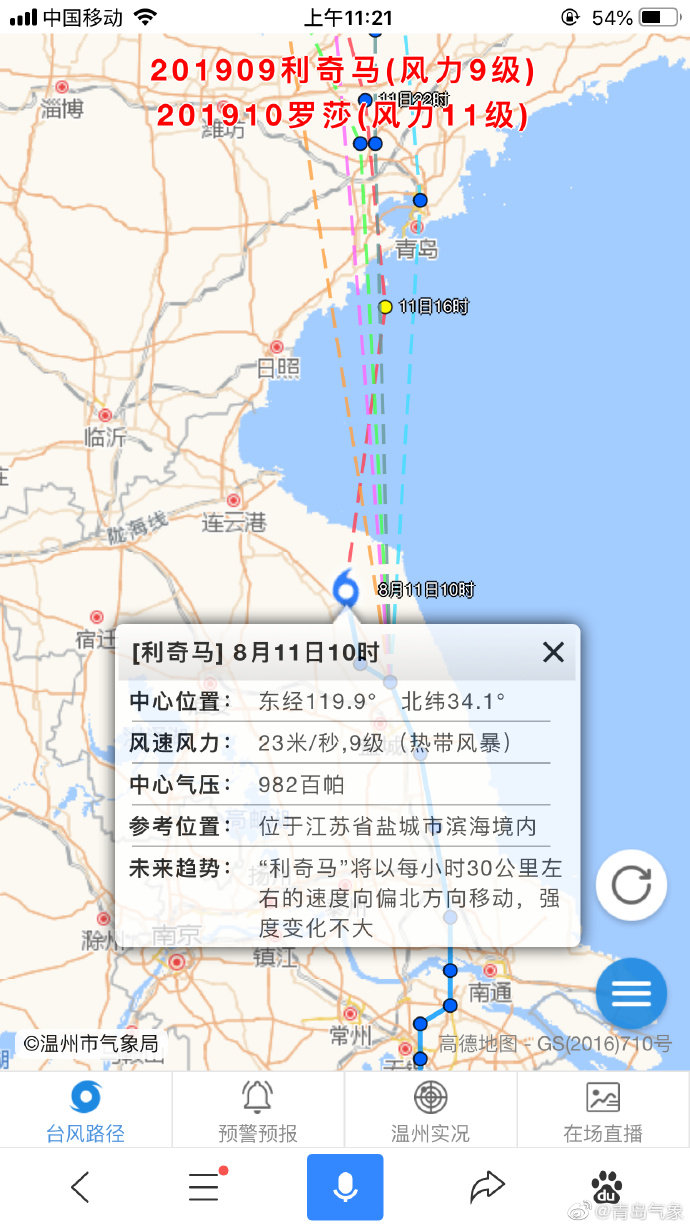
Task: Open the browser menu with three lines
Action: click(x=206, y=1187)
